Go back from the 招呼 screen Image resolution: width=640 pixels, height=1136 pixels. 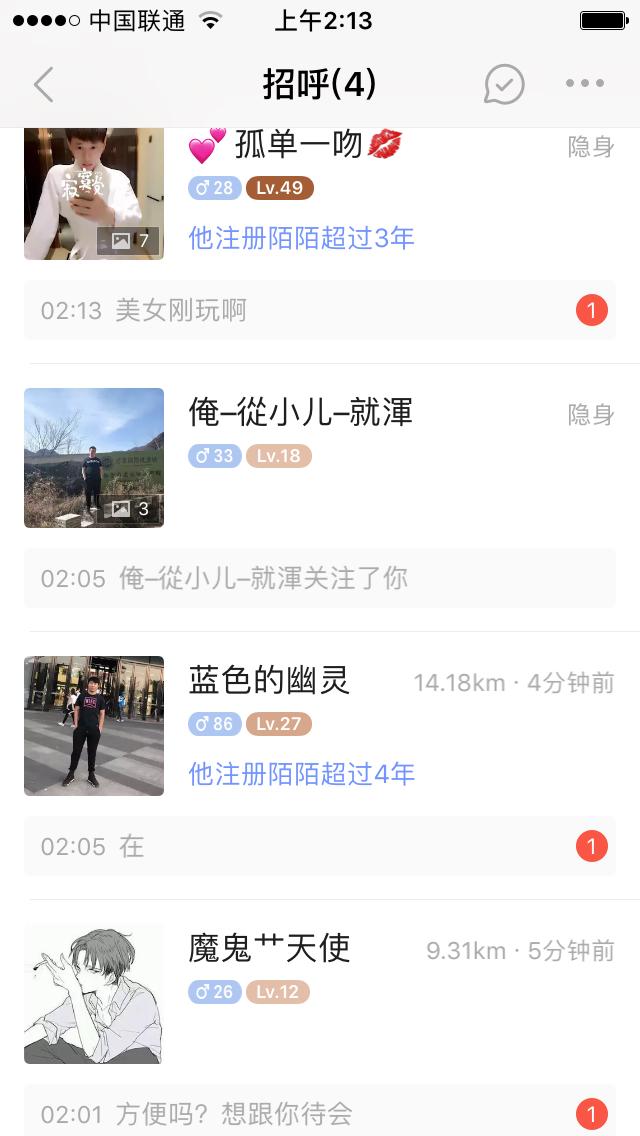point(44,85)
